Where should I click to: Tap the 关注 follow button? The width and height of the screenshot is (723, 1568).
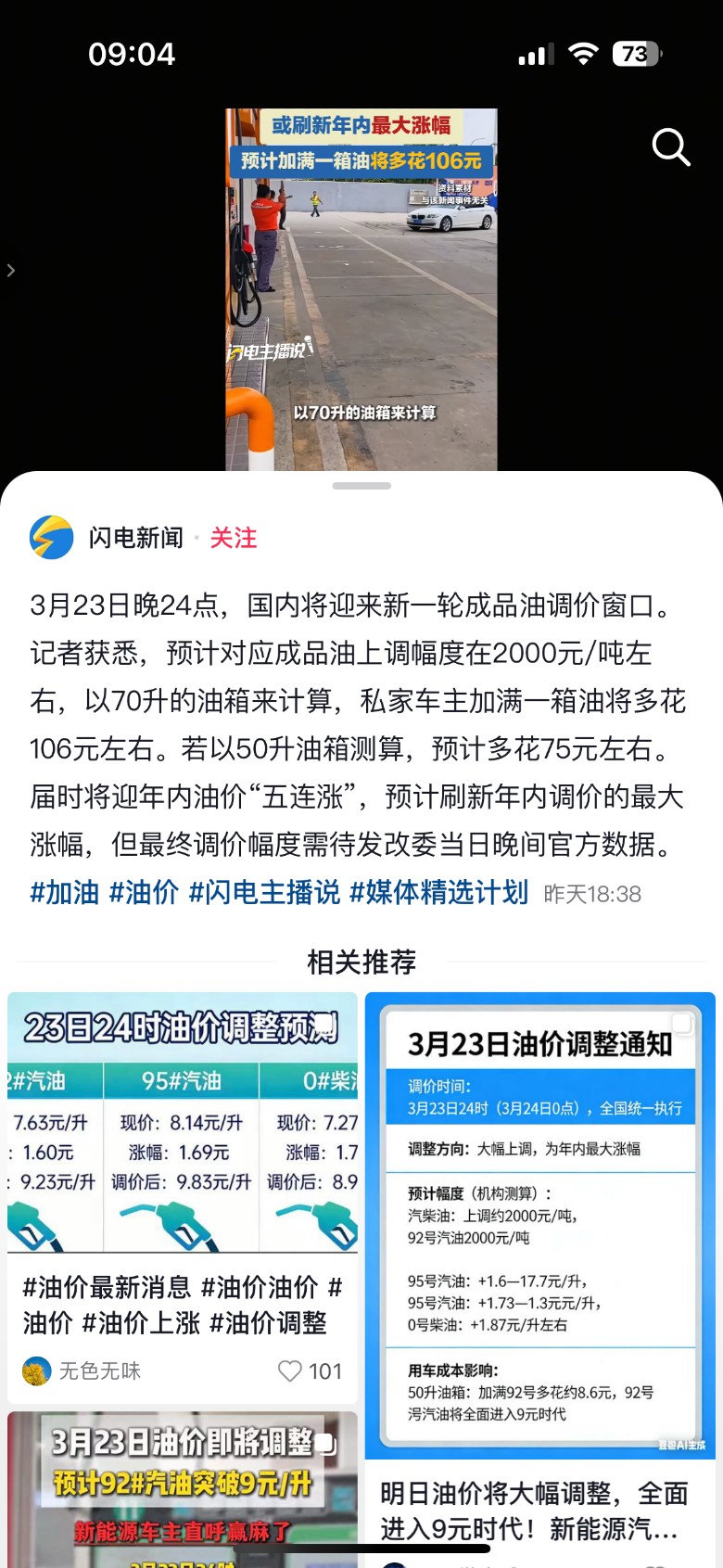(234, 538)
